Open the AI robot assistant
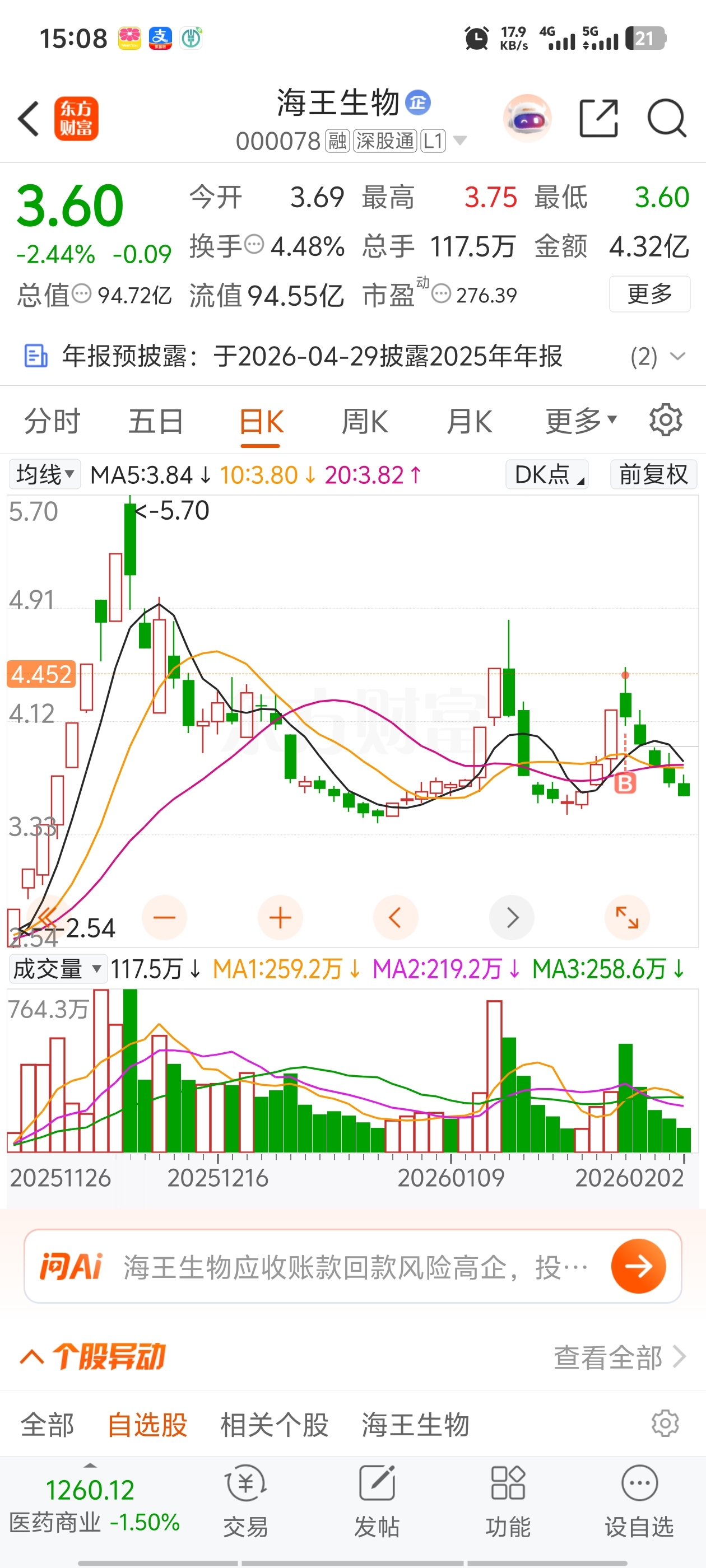 (527, 118)
